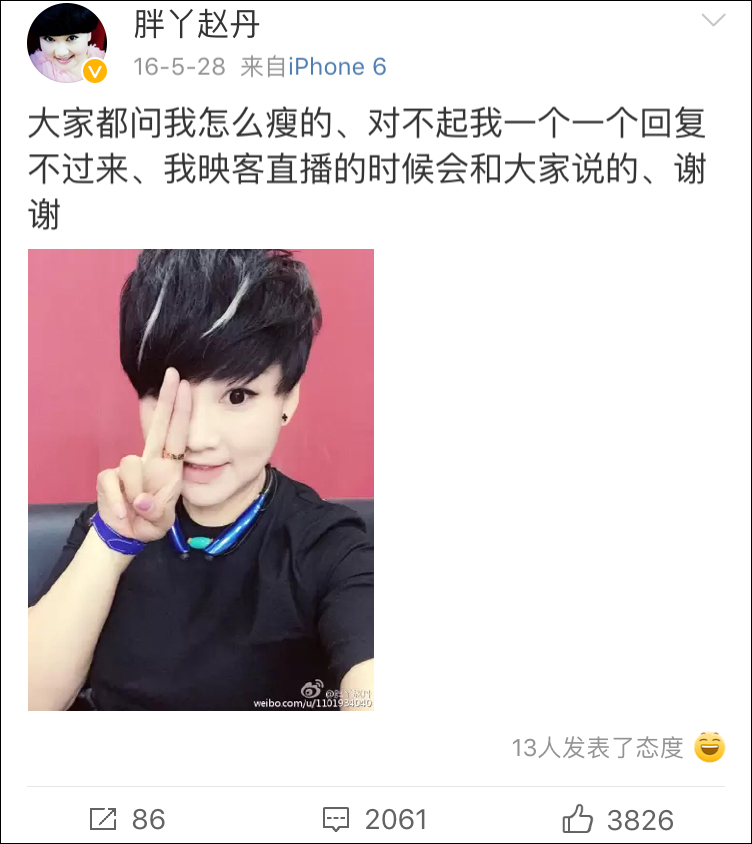Open 胖丫赵丹's profile avatar

tap(67, 43)
